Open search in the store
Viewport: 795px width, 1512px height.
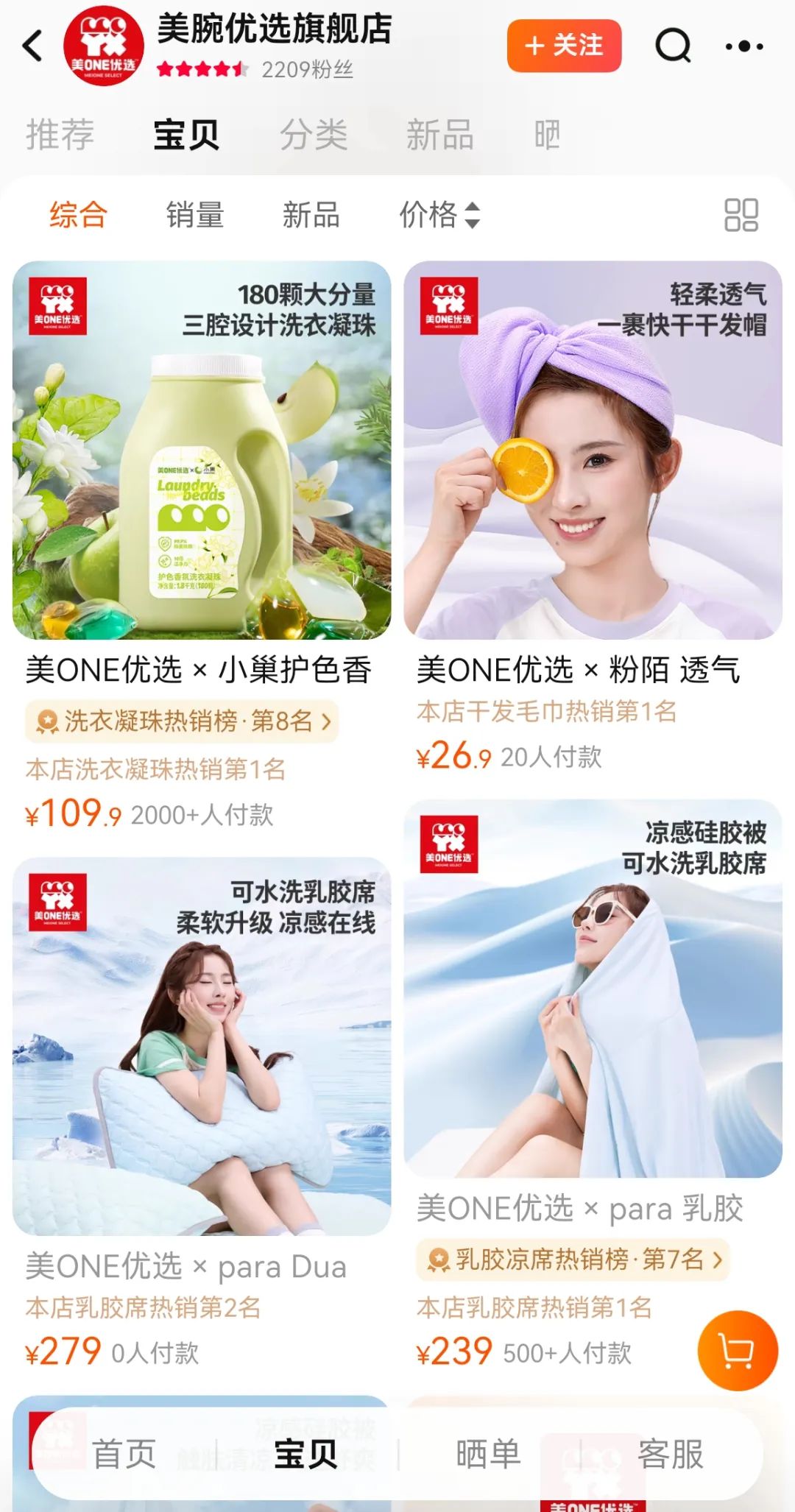pos(673,46)
